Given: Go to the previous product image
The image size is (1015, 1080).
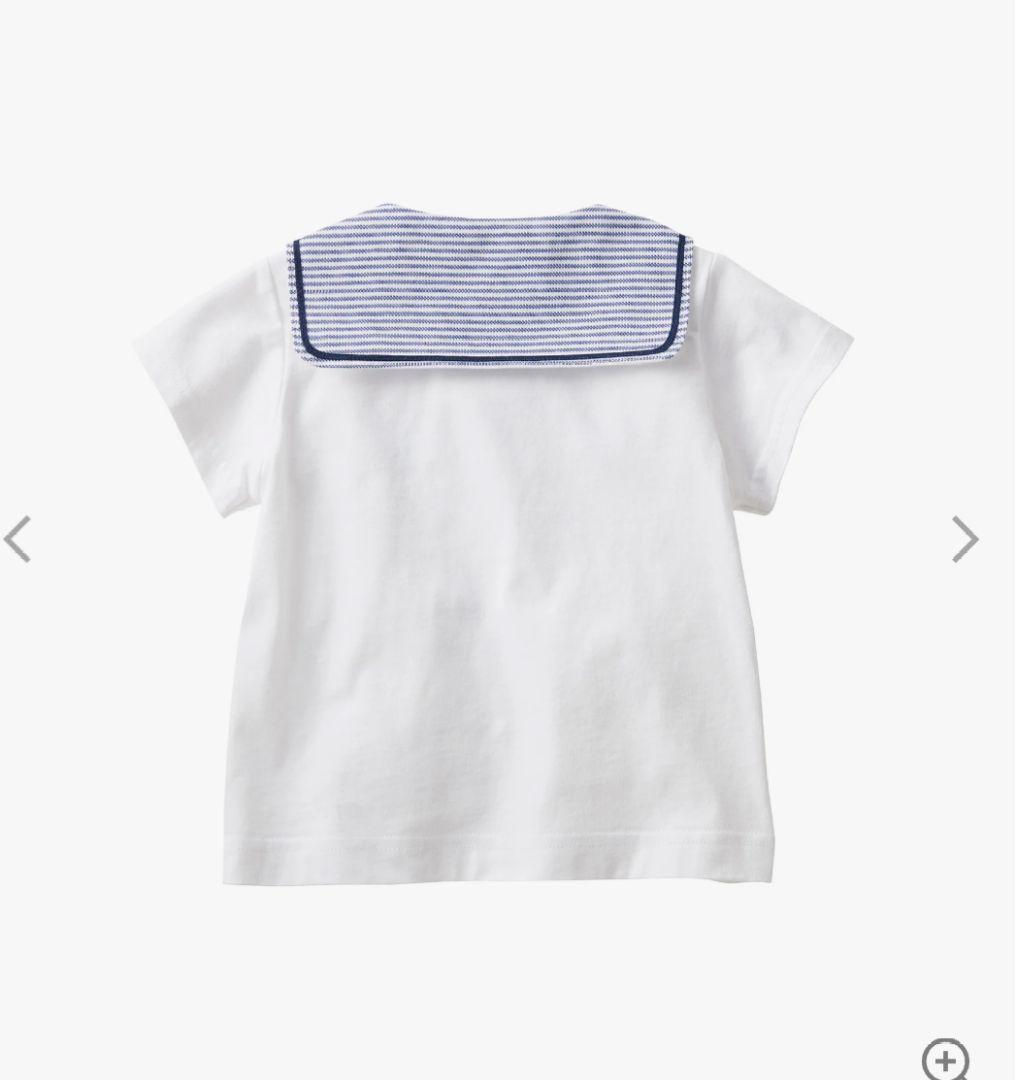Looking at the screenshot, I should click(x=18, y=539).
